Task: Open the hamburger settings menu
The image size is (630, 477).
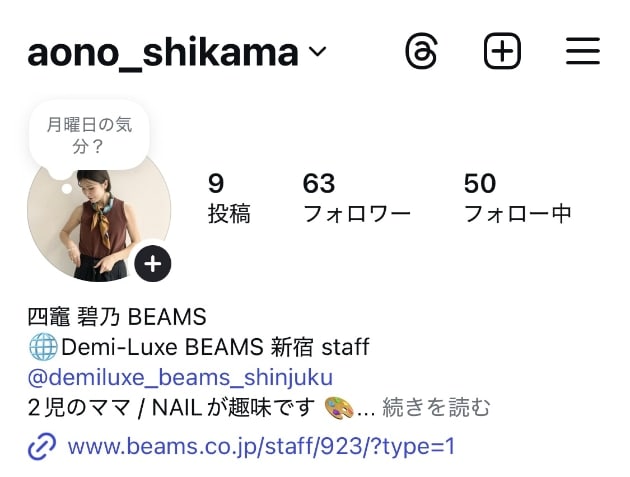Action: click(x=582, y=51)
